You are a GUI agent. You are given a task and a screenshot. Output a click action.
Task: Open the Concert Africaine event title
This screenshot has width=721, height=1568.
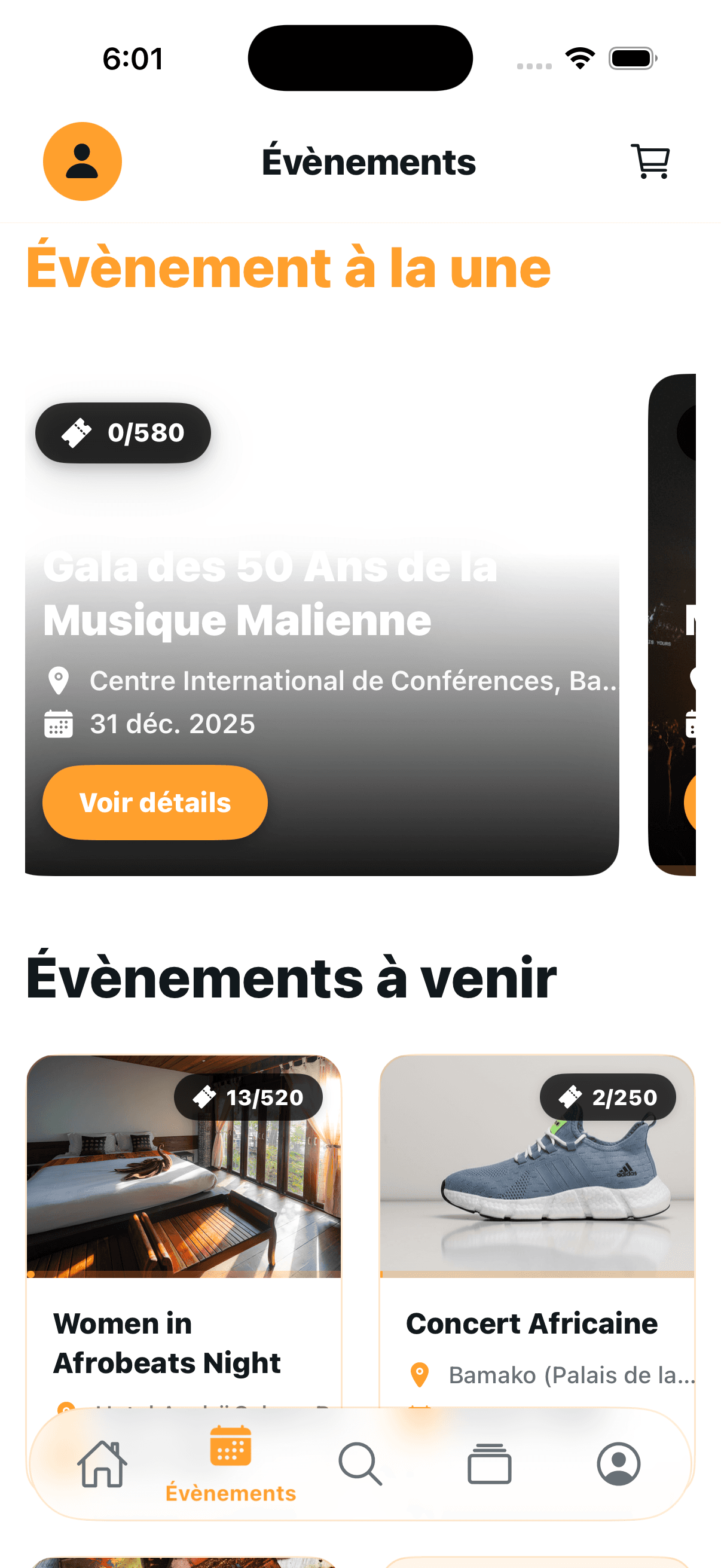(x=531, y=1323)
